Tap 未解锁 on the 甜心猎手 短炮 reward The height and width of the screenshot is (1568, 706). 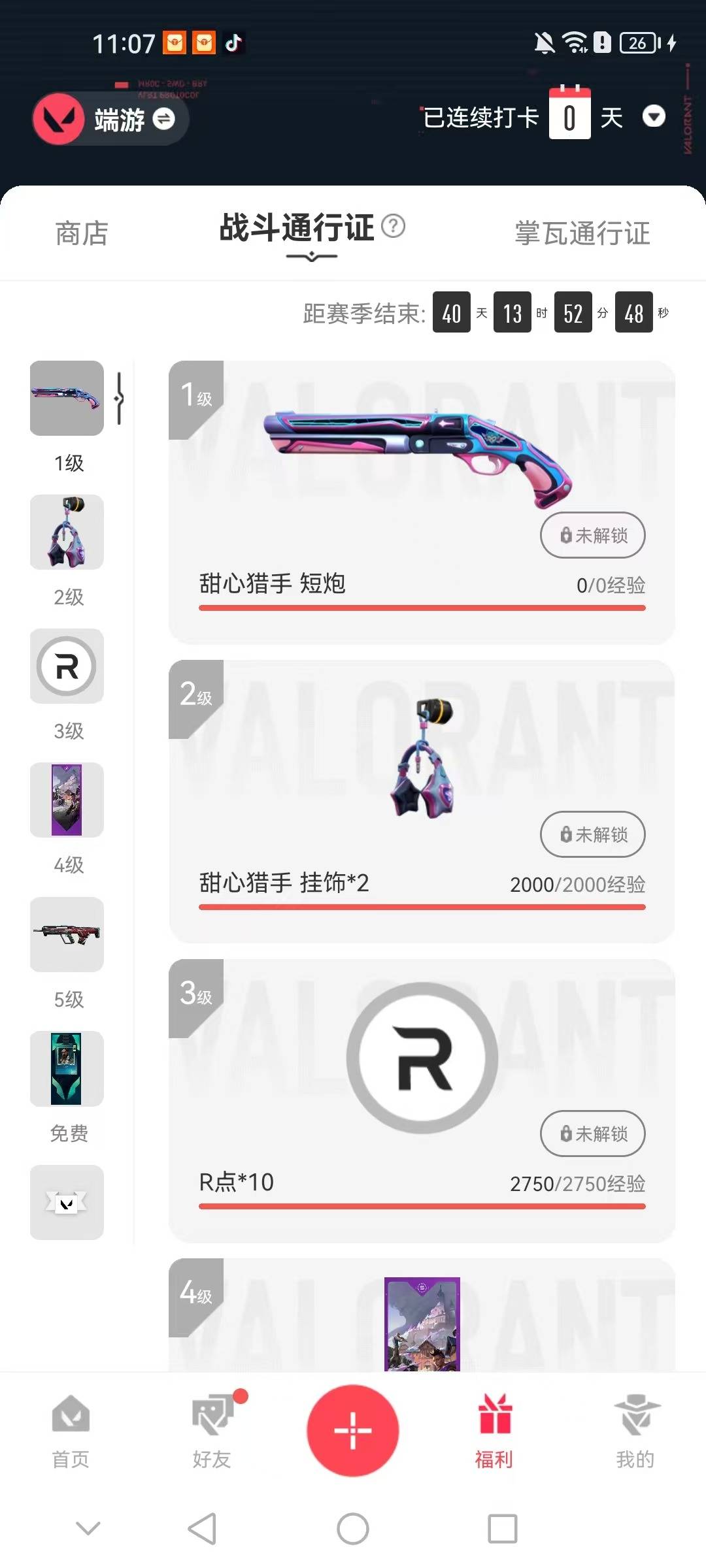tap(592, 535)
